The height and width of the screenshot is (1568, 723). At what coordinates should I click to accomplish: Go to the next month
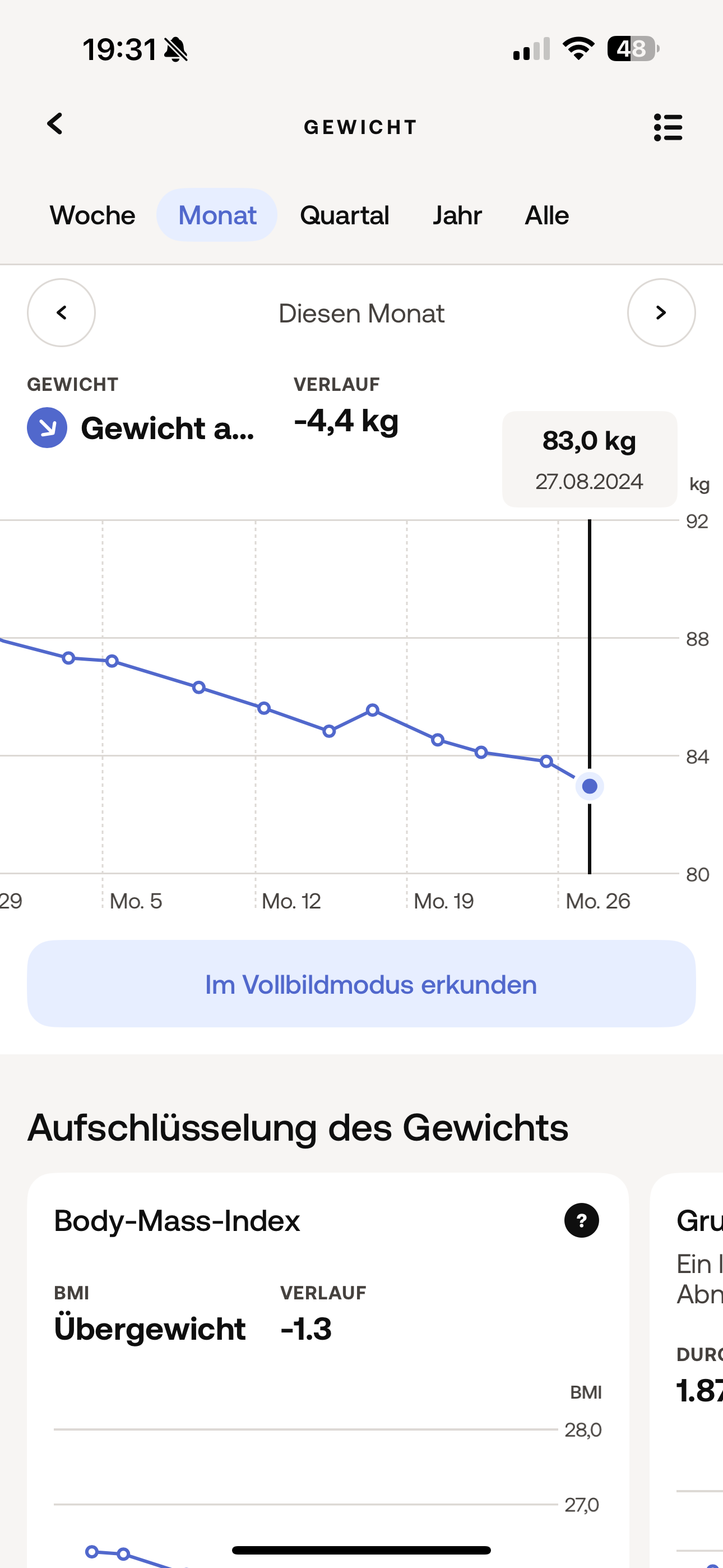click(x=661, y=313)
